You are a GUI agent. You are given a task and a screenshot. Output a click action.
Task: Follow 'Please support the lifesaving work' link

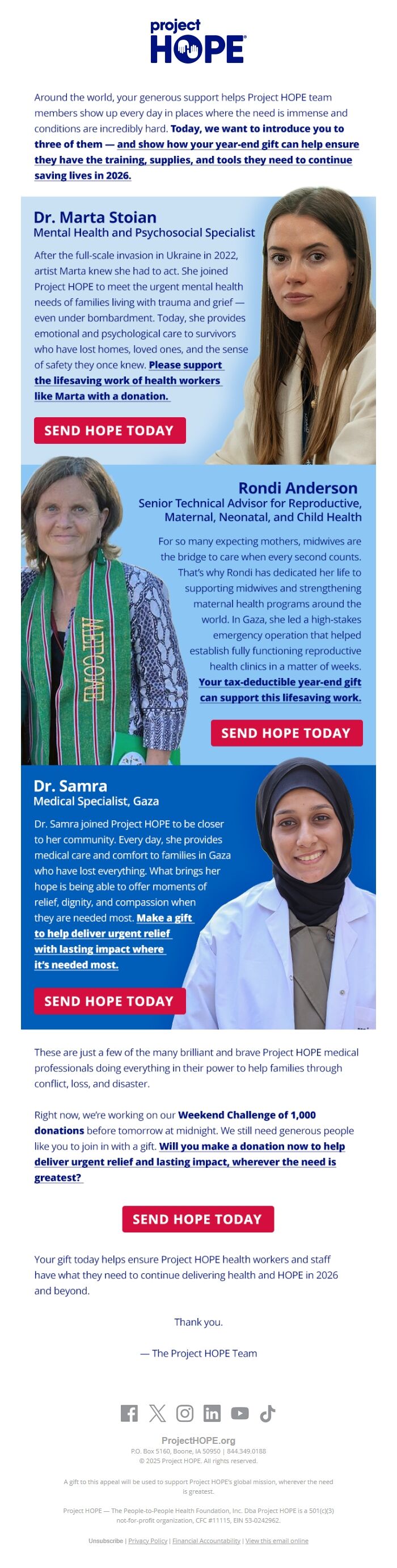pos(128,380)
